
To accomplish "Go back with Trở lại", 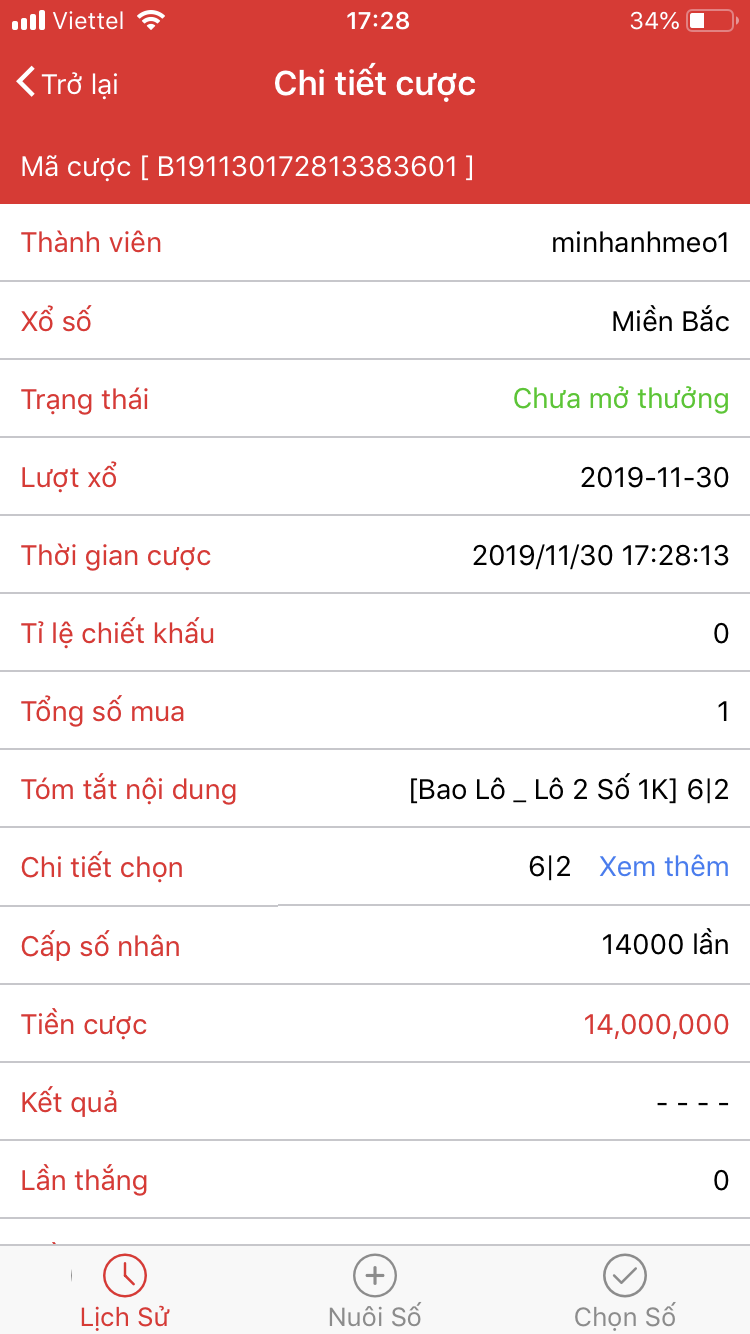I will pos(67,84).
